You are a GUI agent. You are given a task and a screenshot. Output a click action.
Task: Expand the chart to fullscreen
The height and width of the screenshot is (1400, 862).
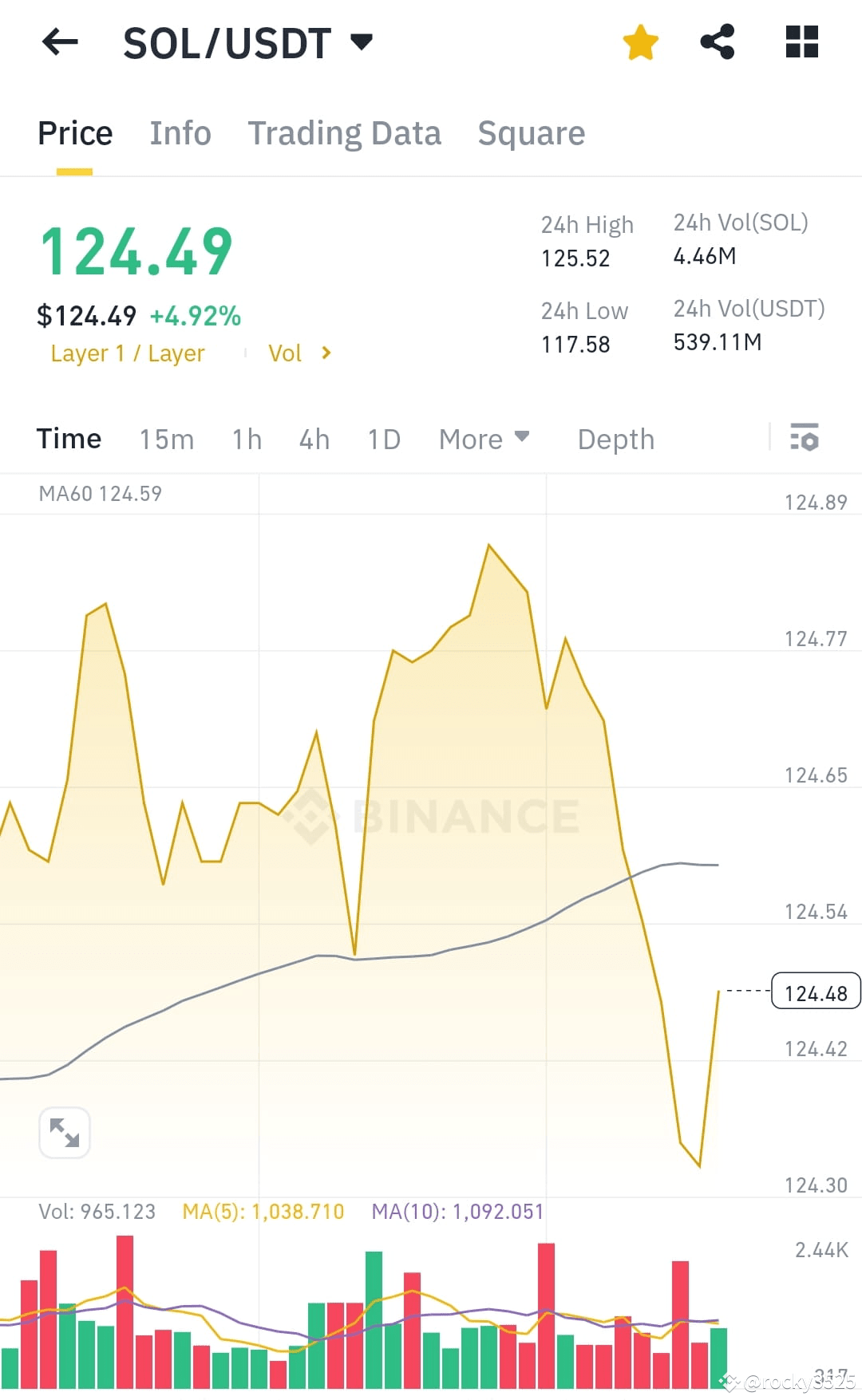(64, 1131)
